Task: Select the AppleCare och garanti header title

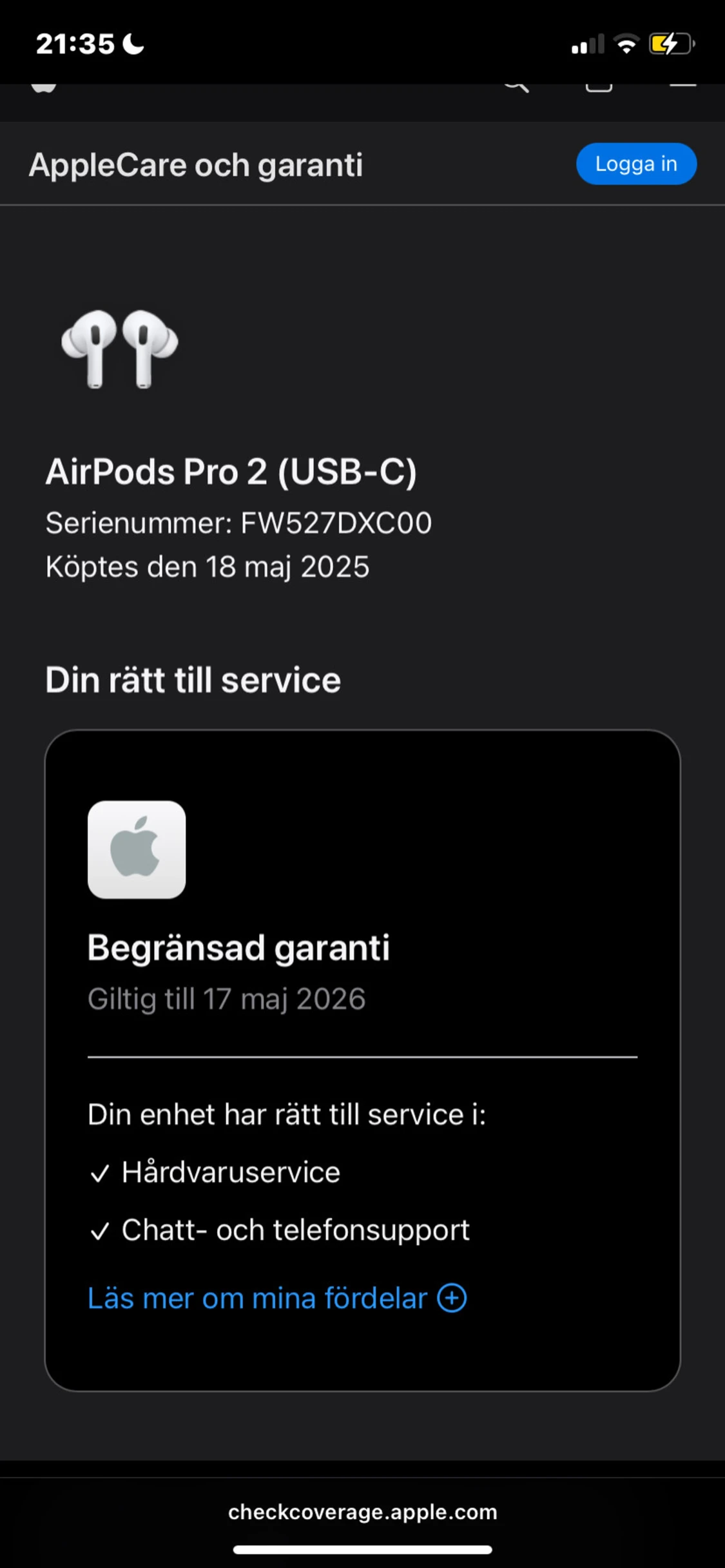Action: [x=197, y=164]
